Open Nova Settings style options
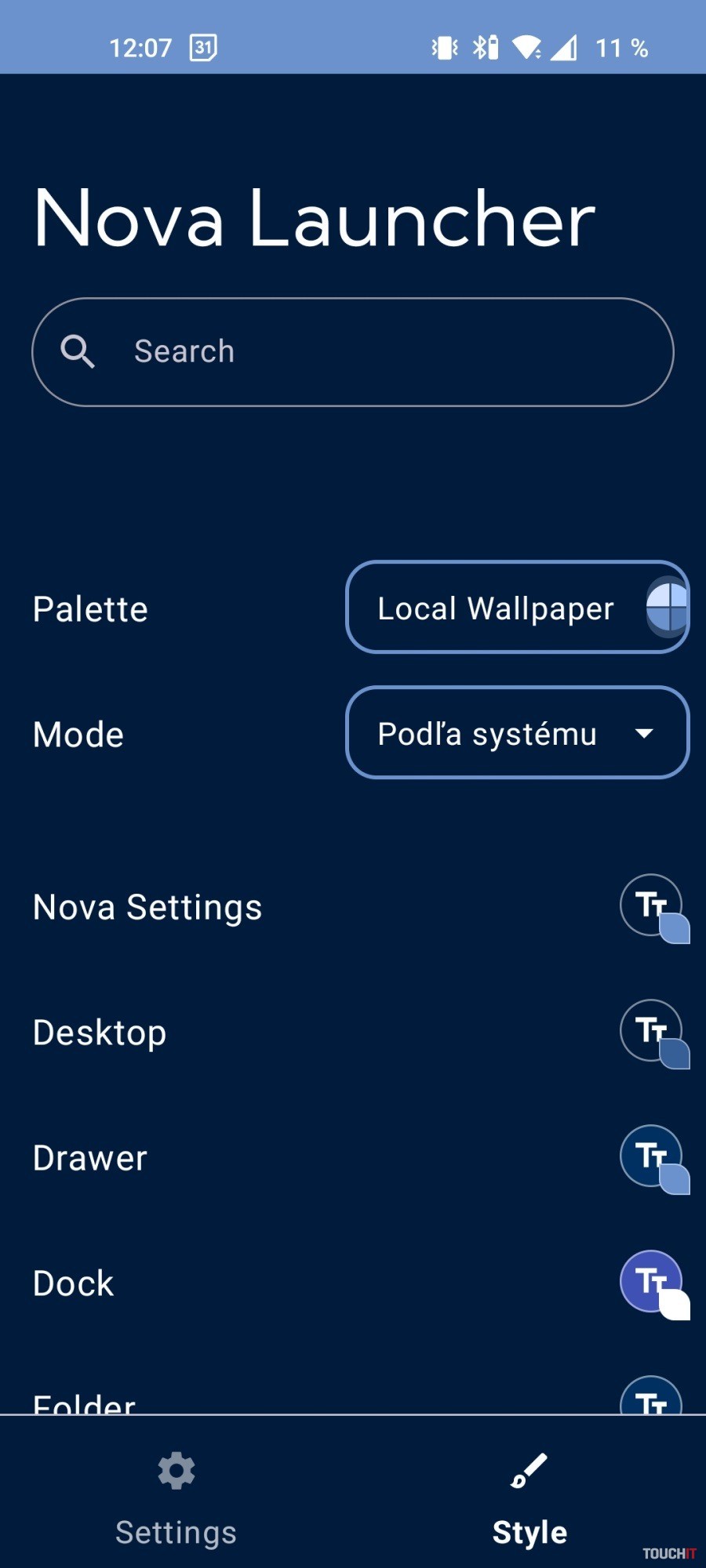706x1568 pixels. pos(653,907)
